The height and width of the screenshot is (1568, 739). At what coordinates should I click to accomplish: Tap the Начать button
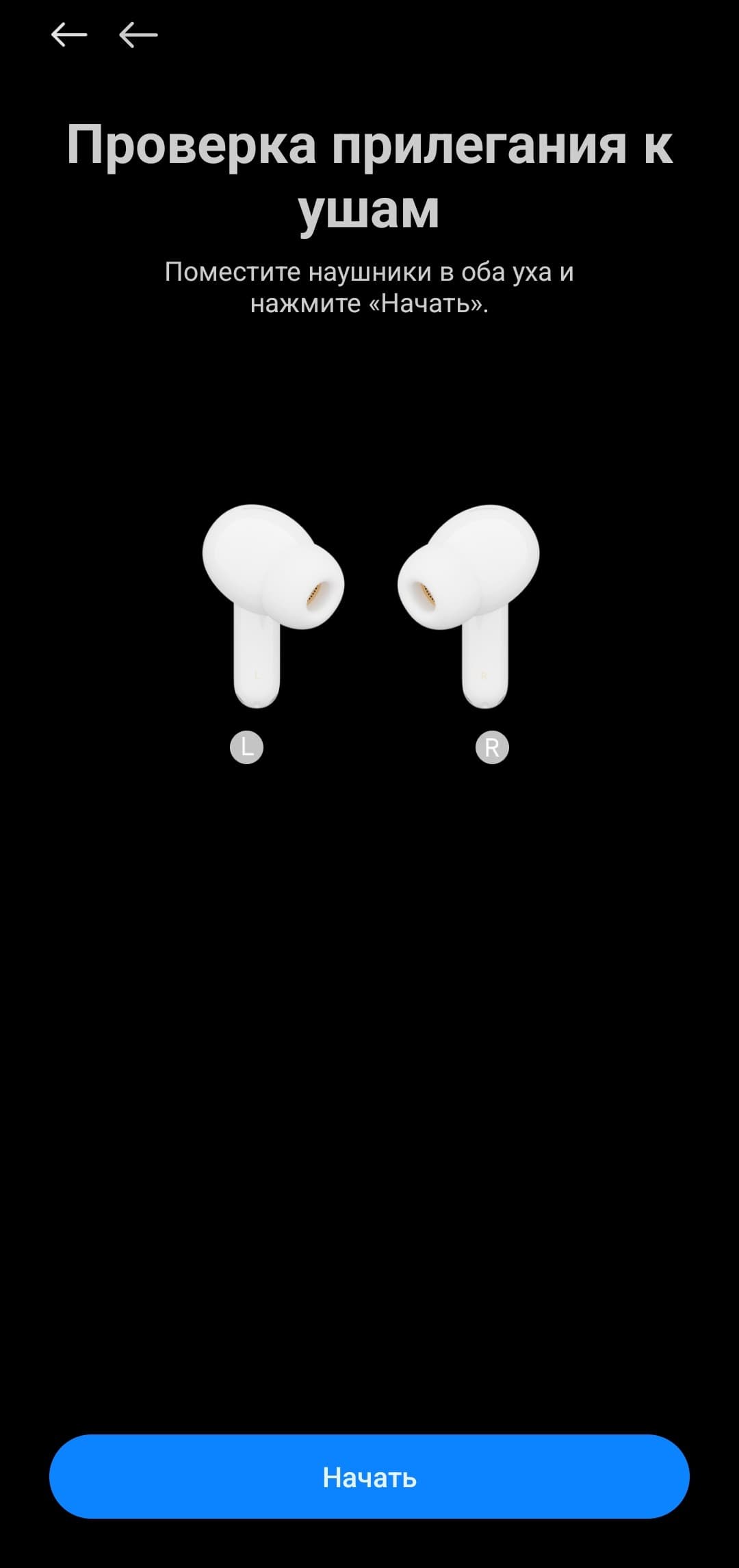click(369, 1477)
